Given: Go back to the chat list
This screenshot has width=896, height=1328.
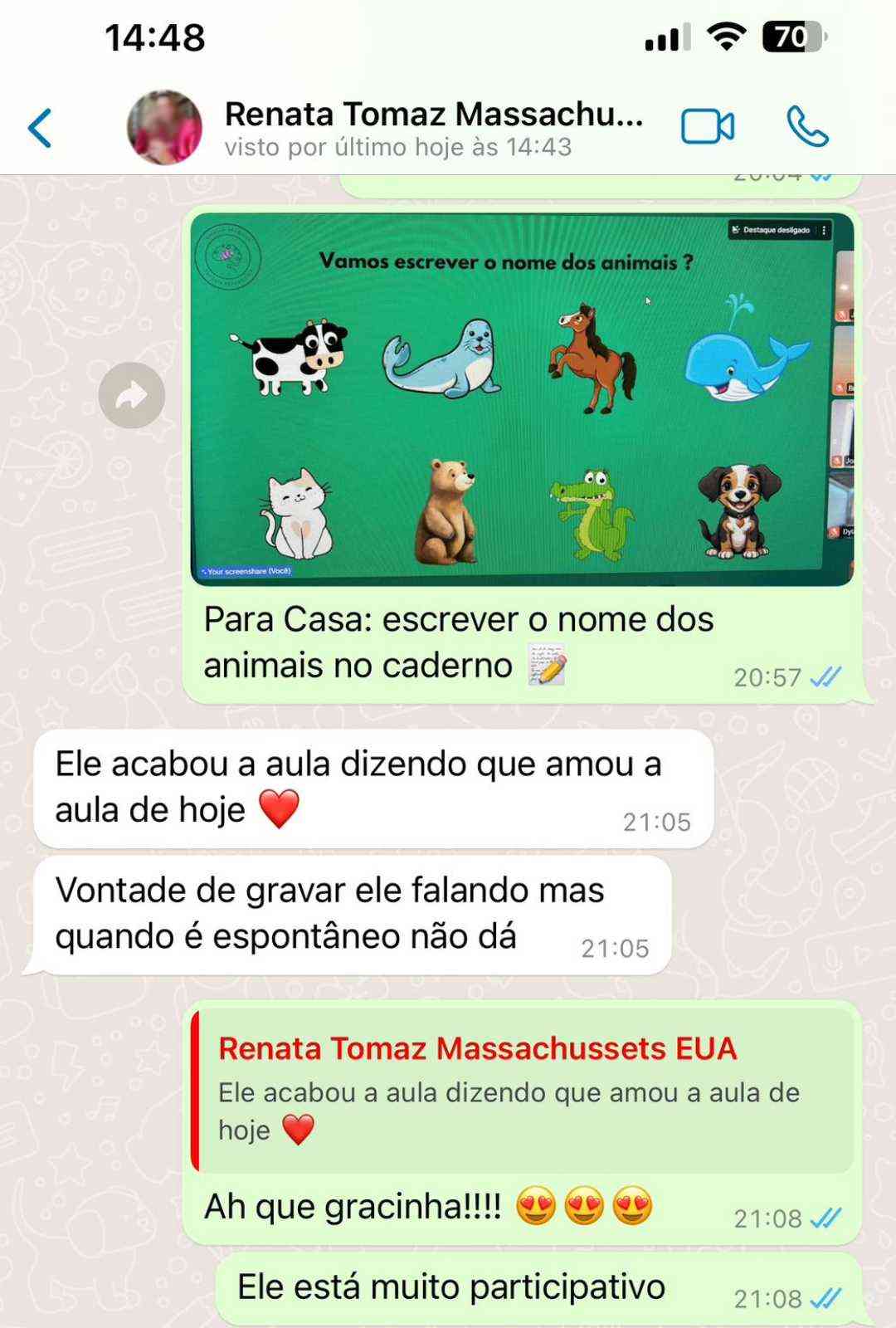Looking at the screenshot, I should click(40, 128).
